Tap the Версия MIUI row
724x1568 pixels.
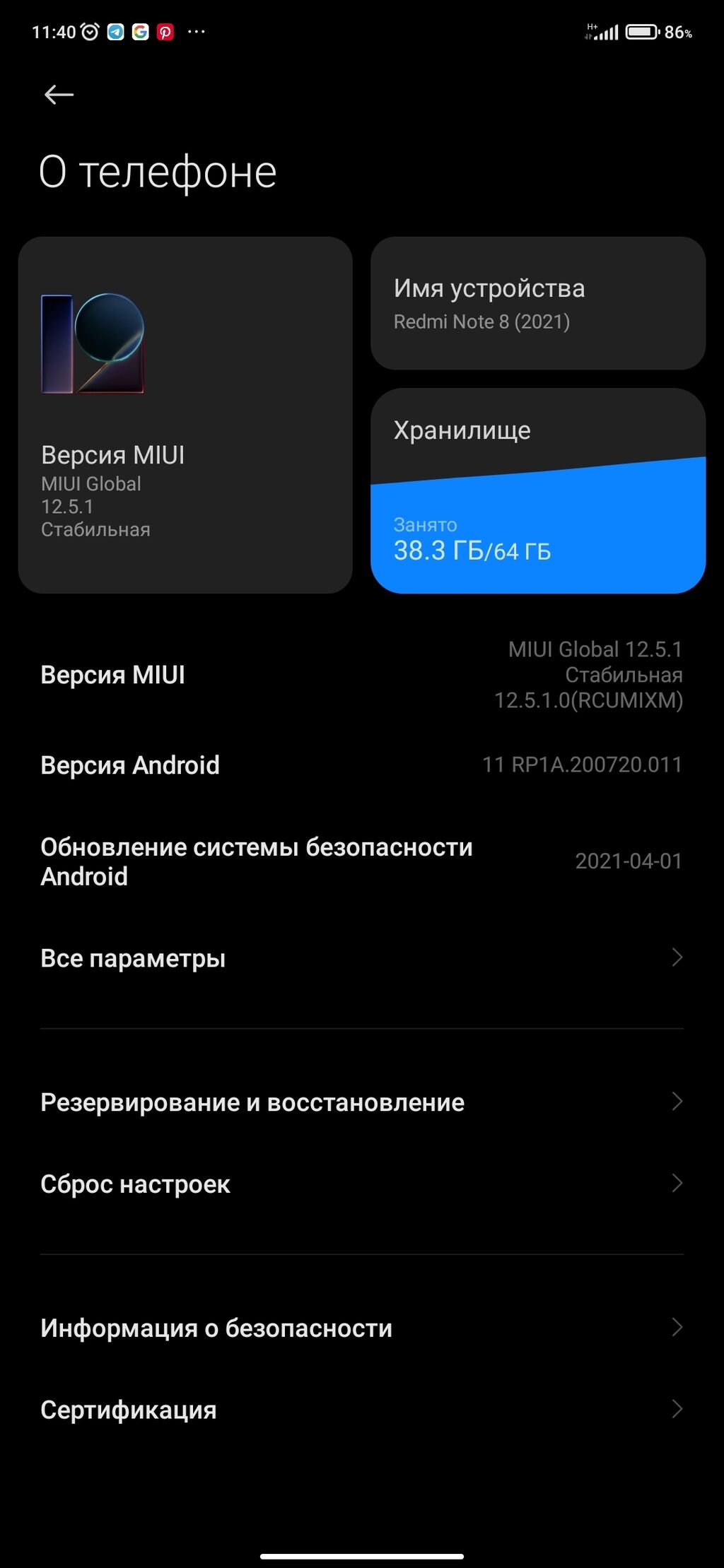point(361,675)
